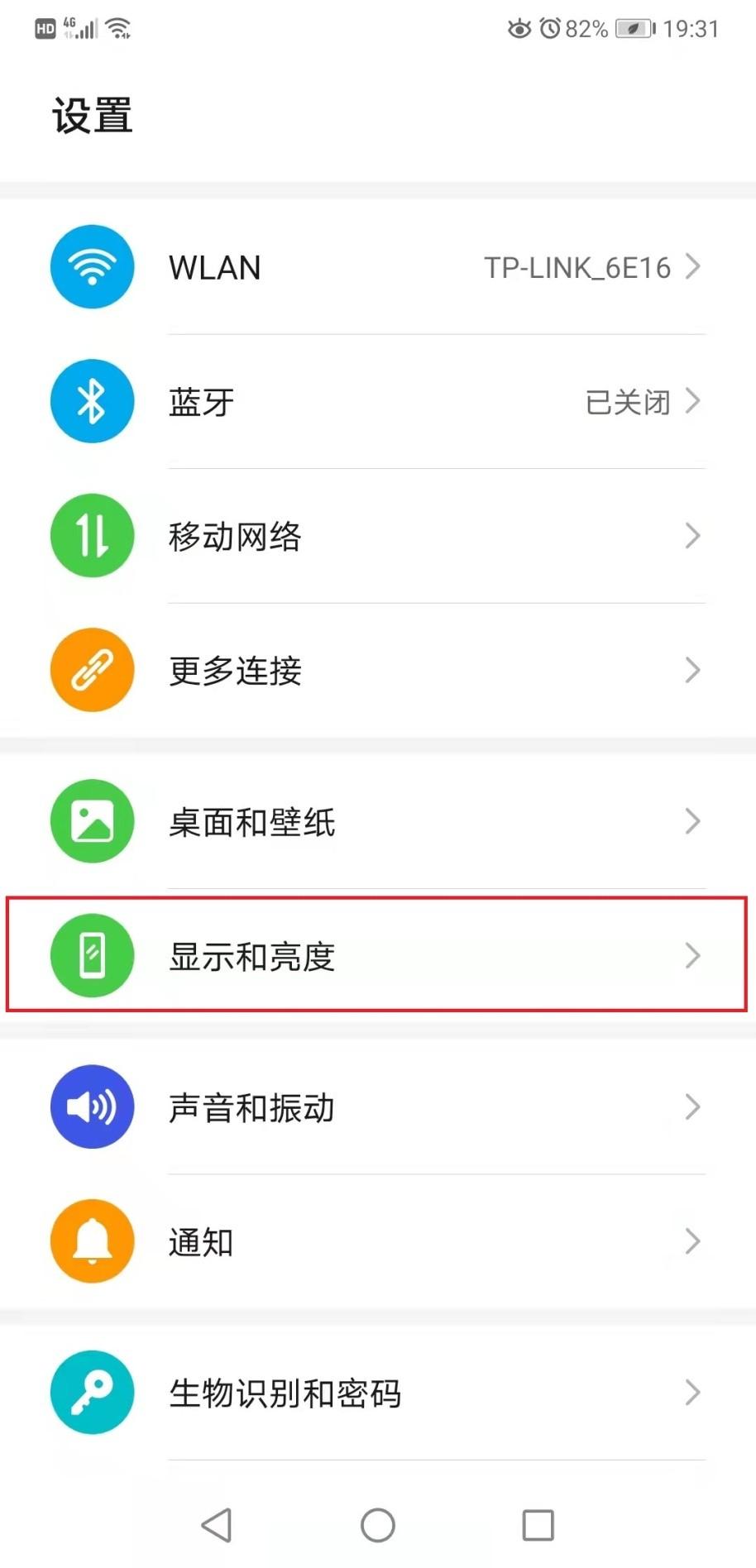
Task: Tap the system home button
Action: (x=378, y=1525)
